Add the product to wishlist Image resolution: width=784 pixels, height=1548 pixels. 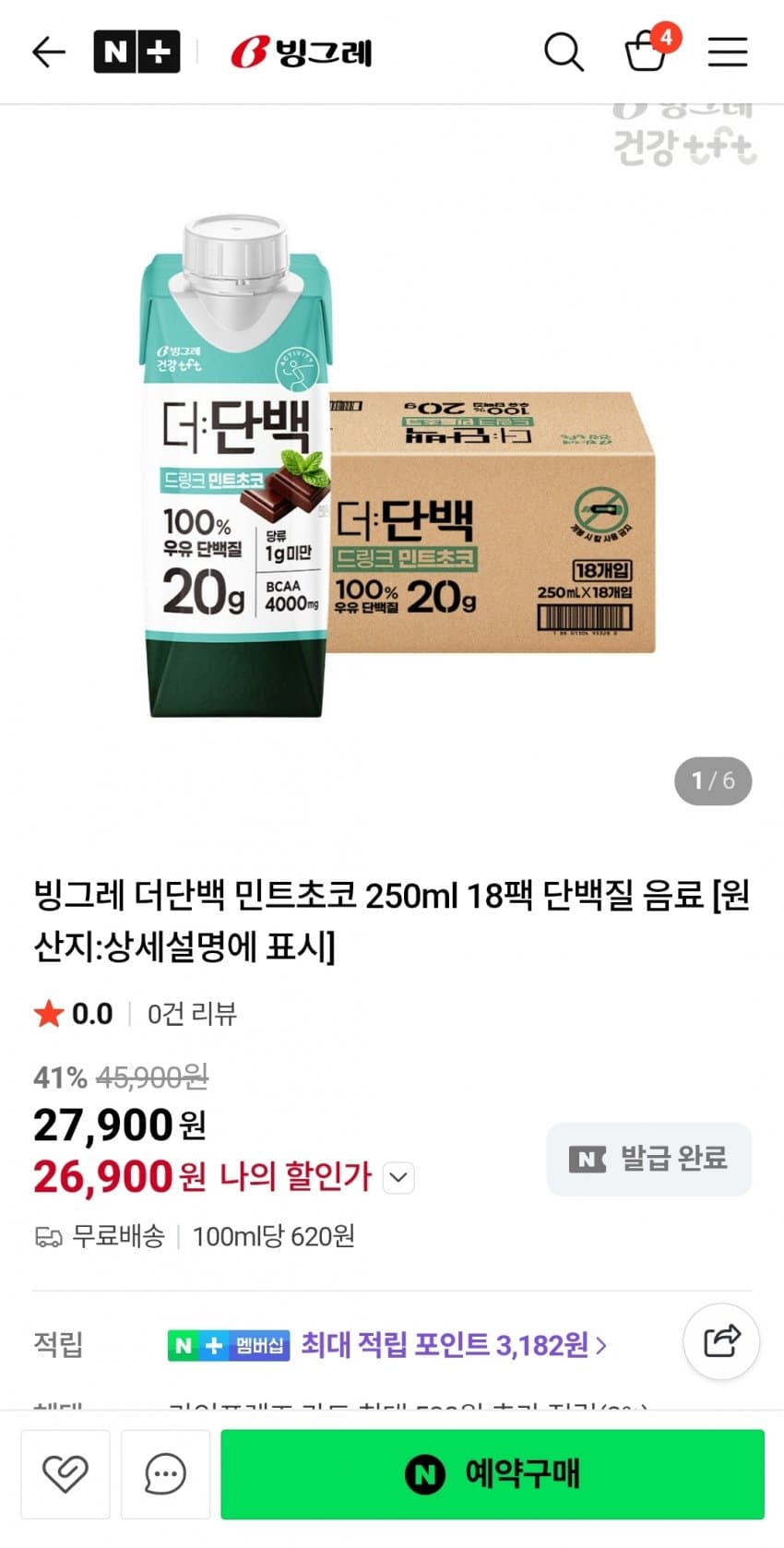pyautogui.click(x=65, y=1473)
